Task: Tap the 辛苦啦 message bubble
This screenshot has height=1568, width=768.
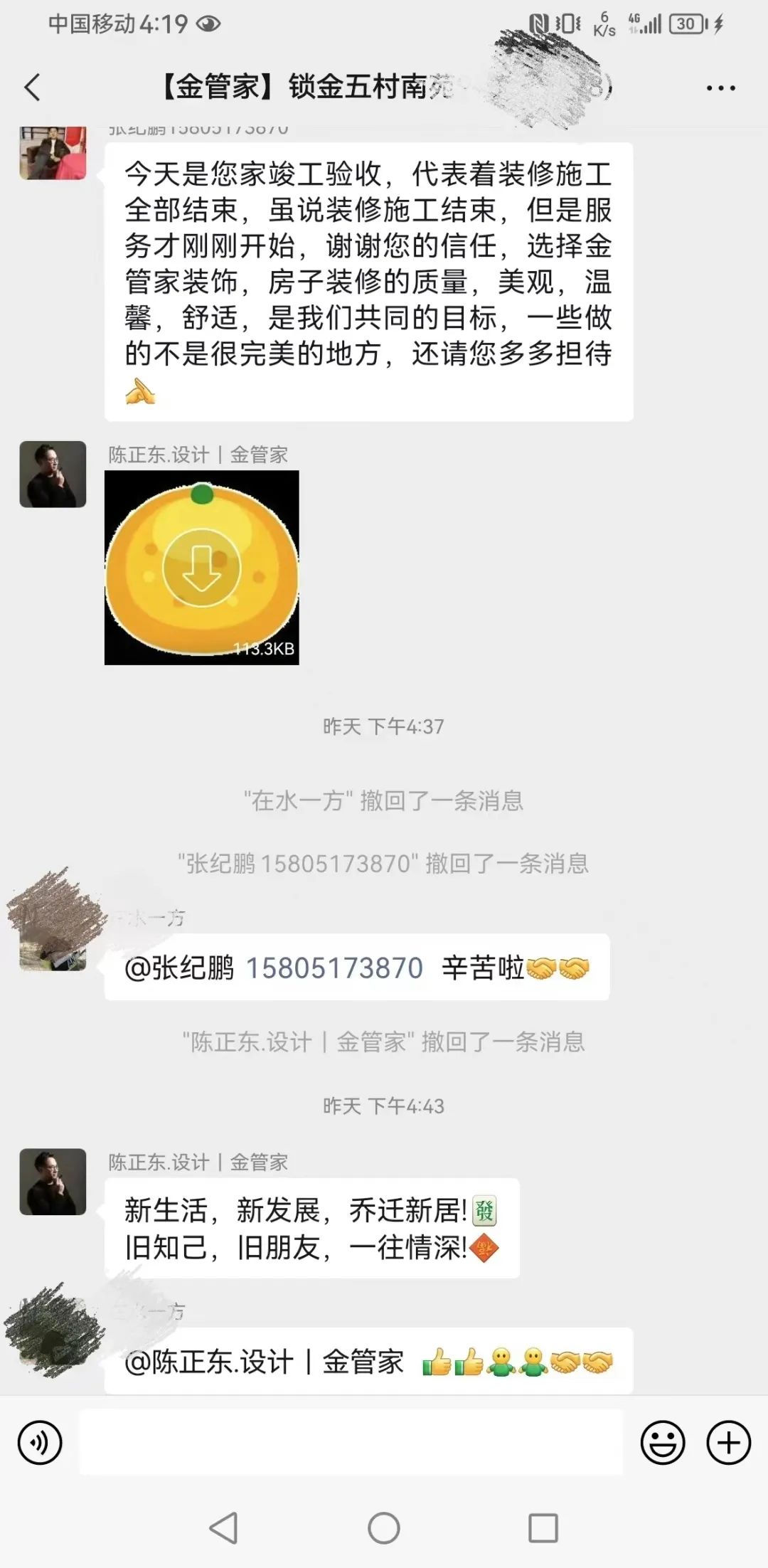Action: (x=356, y=968)
